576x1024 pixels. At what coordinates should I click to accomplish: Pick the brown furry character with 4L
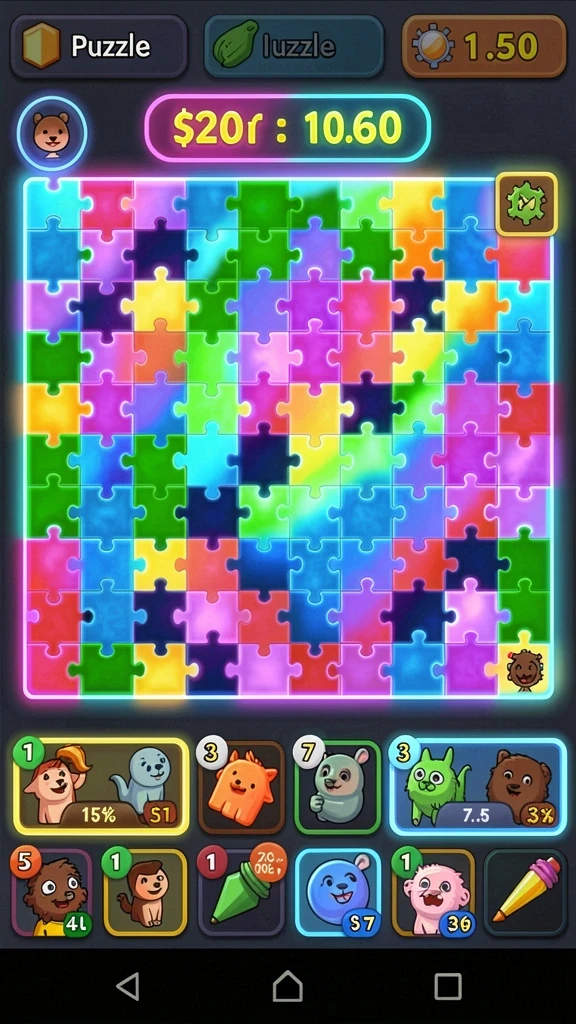(52, 892)
